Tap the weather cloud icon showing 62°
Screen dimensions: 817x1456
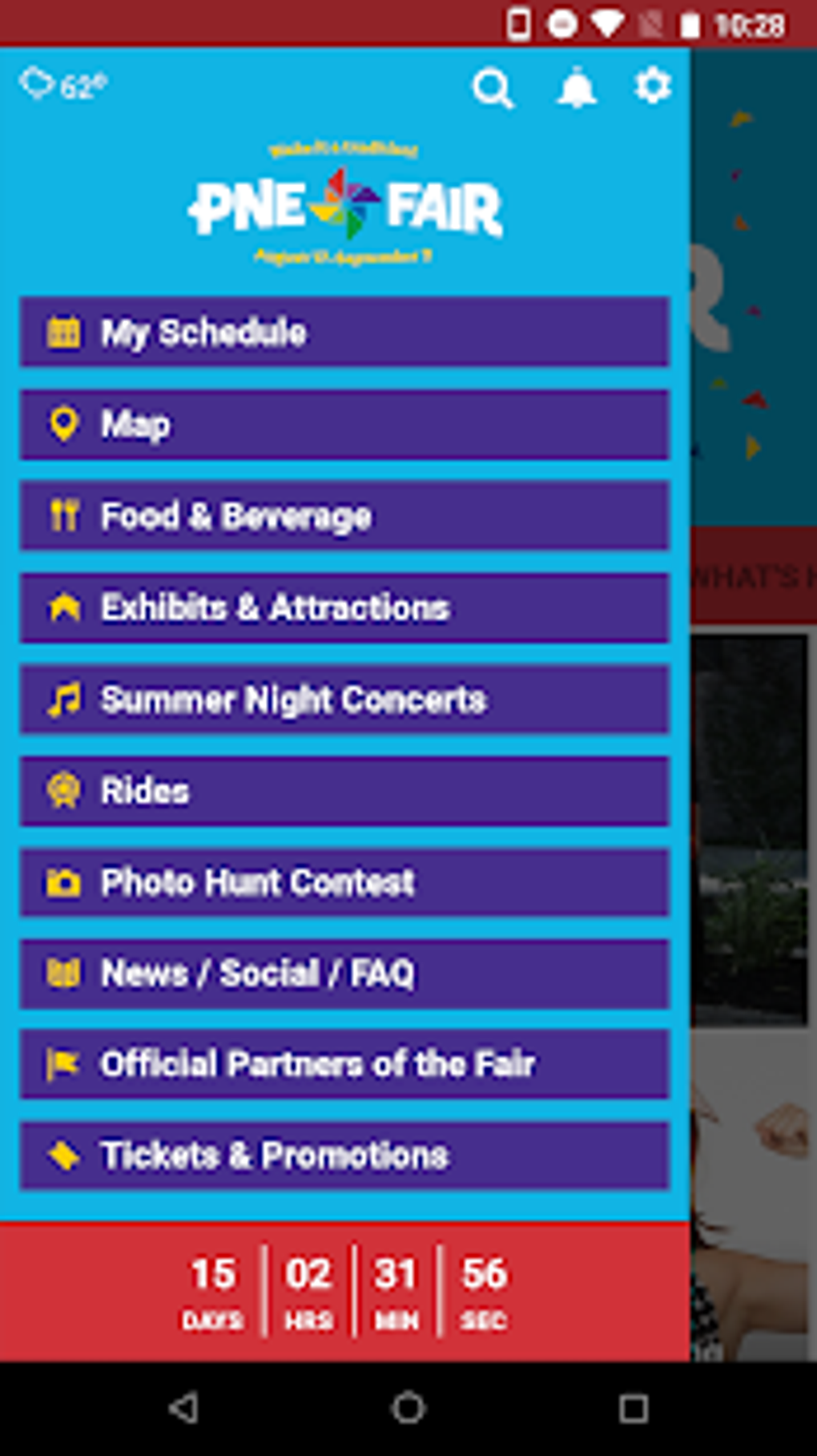[x=38, y=85]
